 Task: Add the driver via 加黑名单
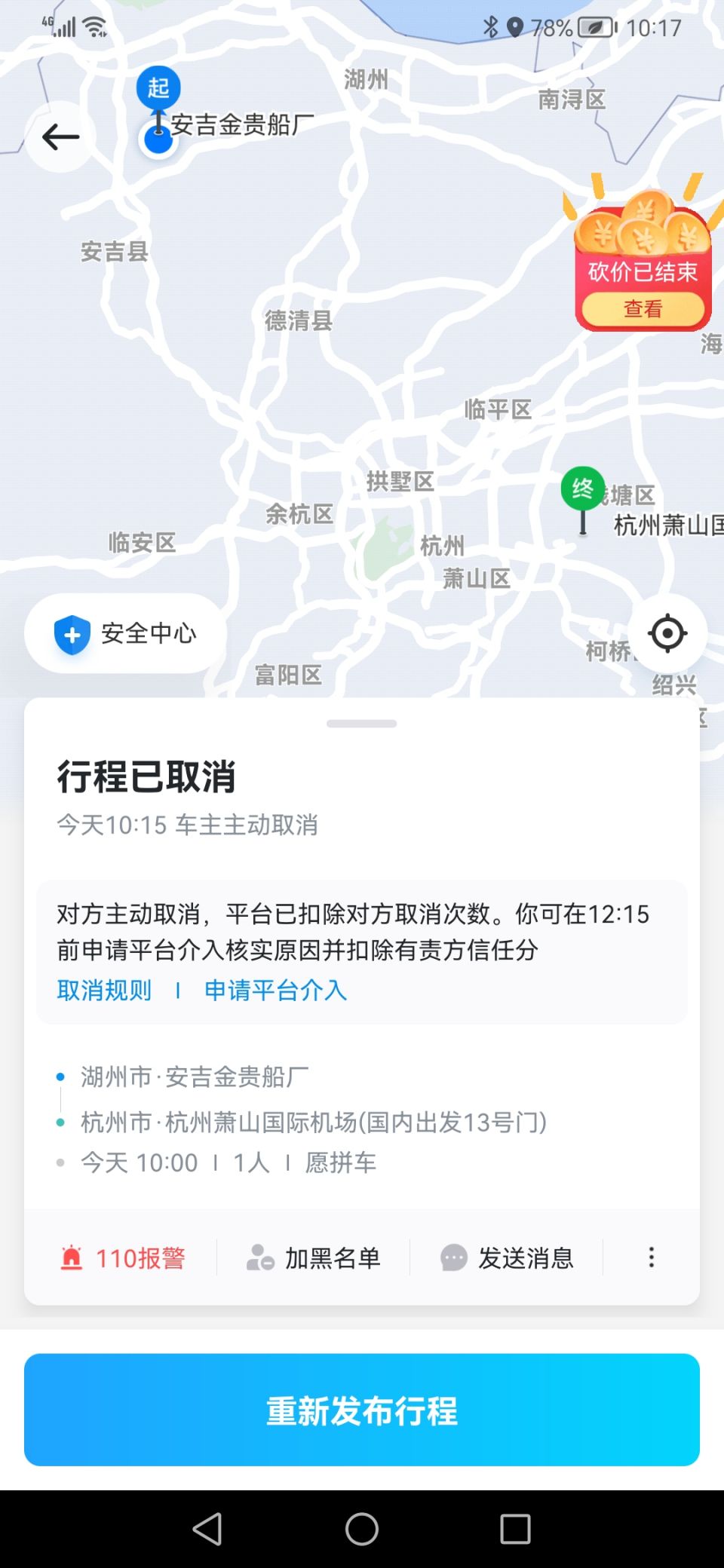click(314, 1257)
